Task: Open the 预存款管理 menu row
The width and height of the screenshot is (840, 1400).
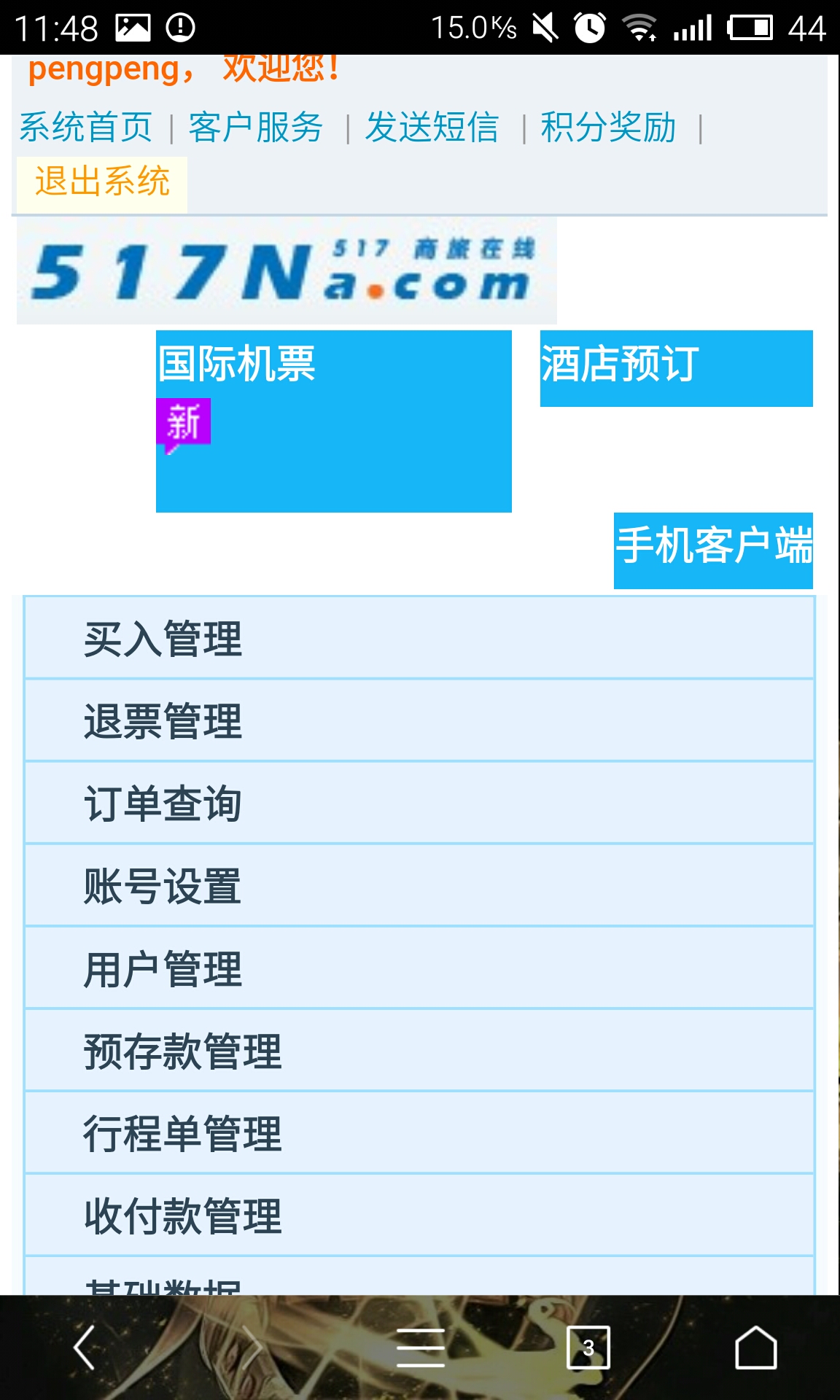Action: pyautogui.click(x=419, y=1051)
